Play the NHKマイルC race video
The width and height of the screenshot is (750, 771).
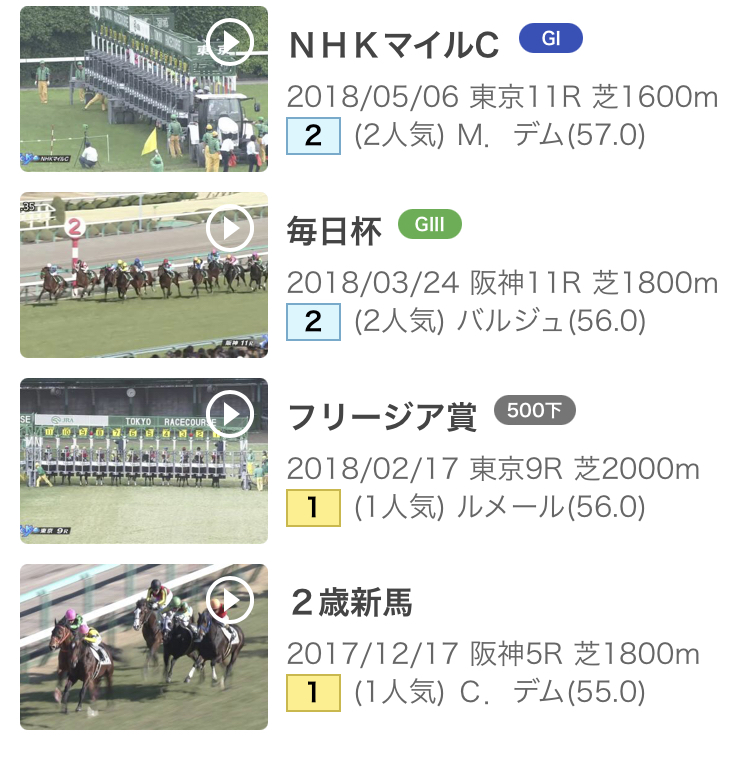pos(144,89)
